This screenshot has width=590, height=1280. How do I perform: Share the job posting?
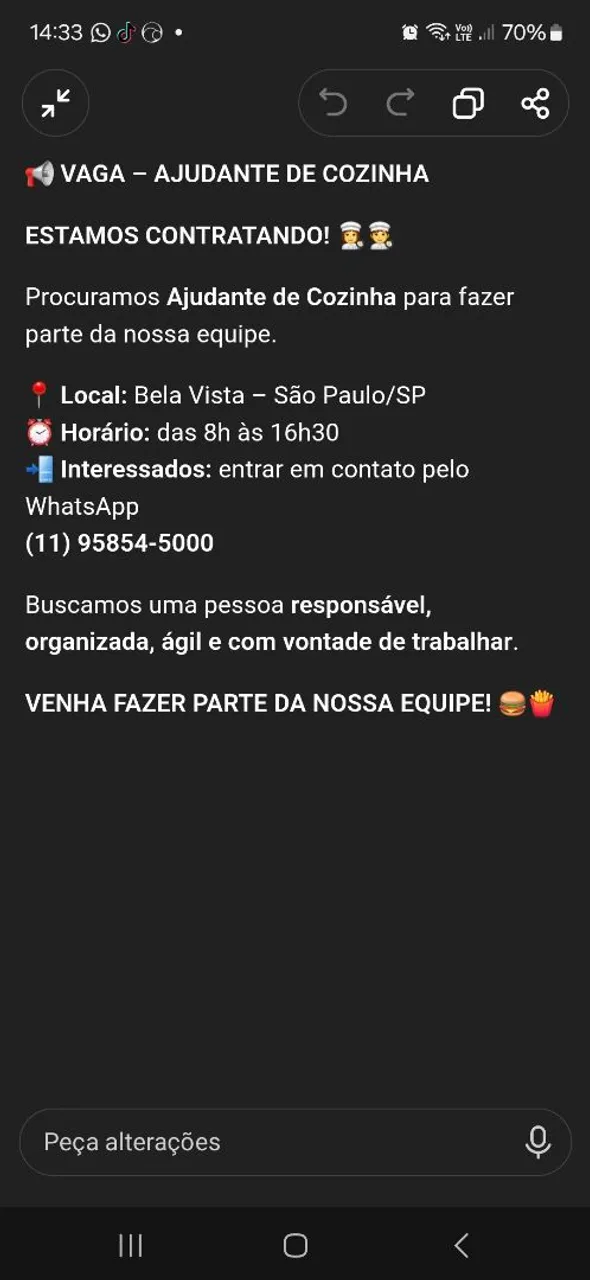[x=535, y=103]
